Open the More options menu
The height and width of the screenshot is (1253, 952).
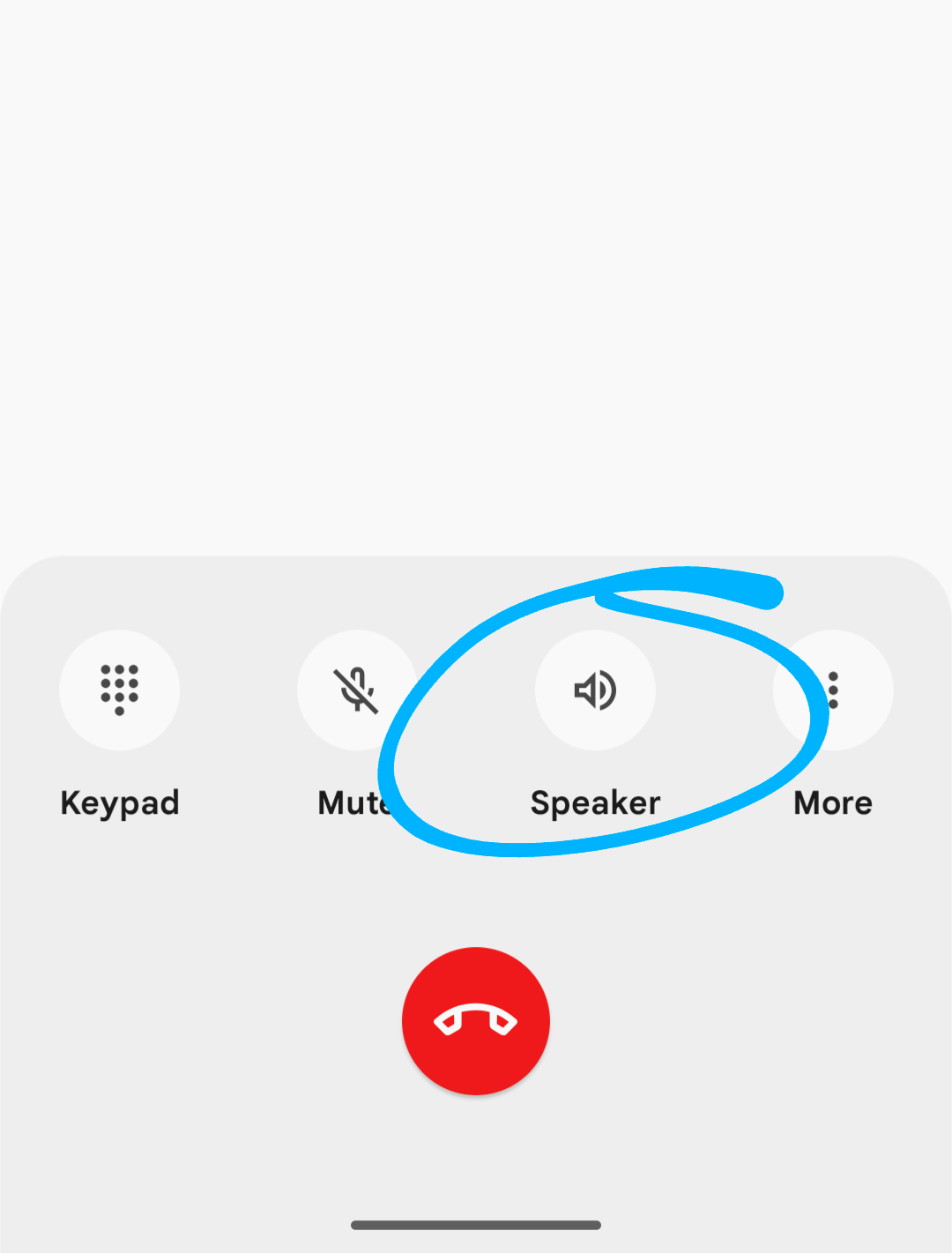tap(833, 690)
